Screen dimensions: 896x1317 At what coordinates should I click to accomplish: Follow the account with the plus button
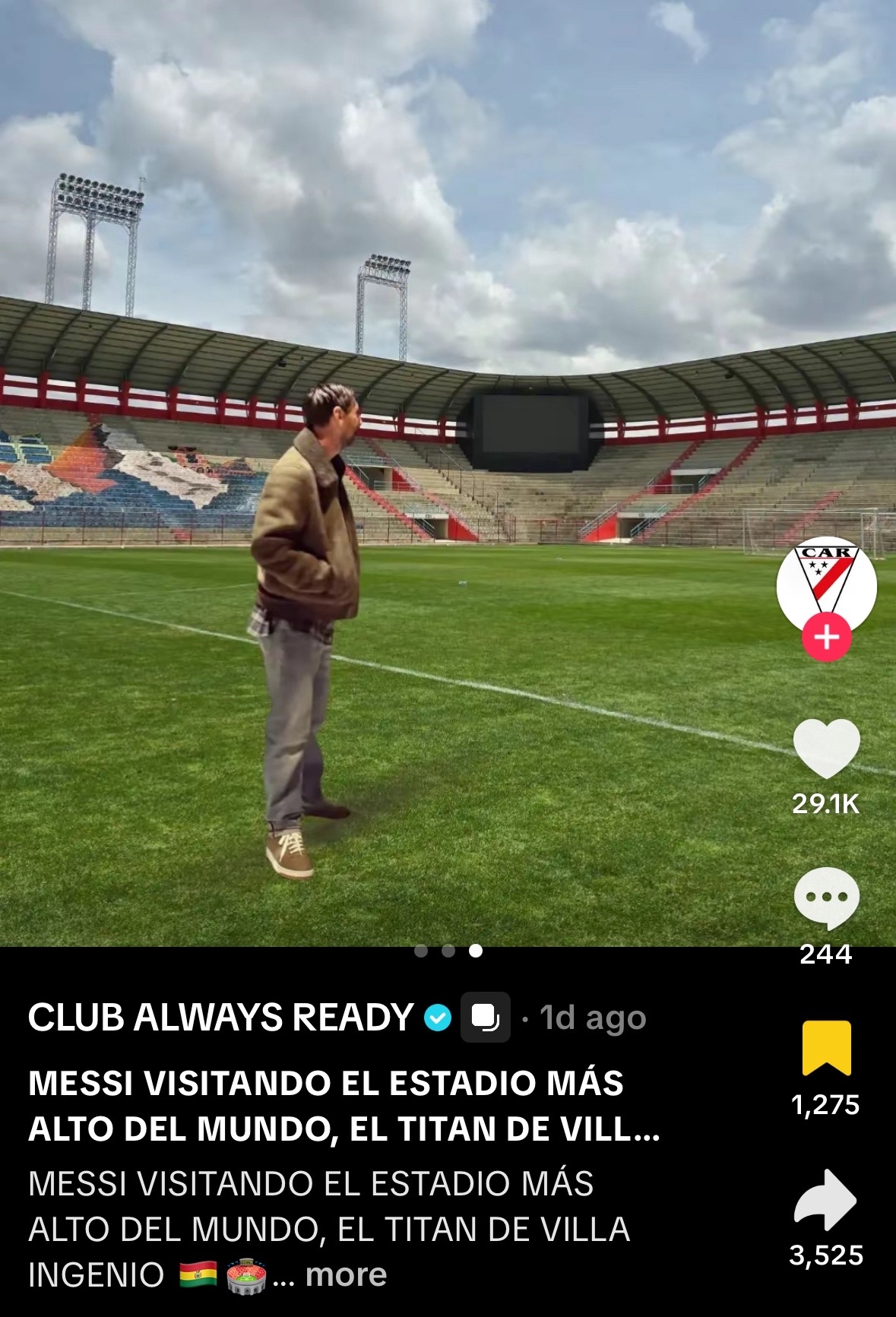coord(826,637)
